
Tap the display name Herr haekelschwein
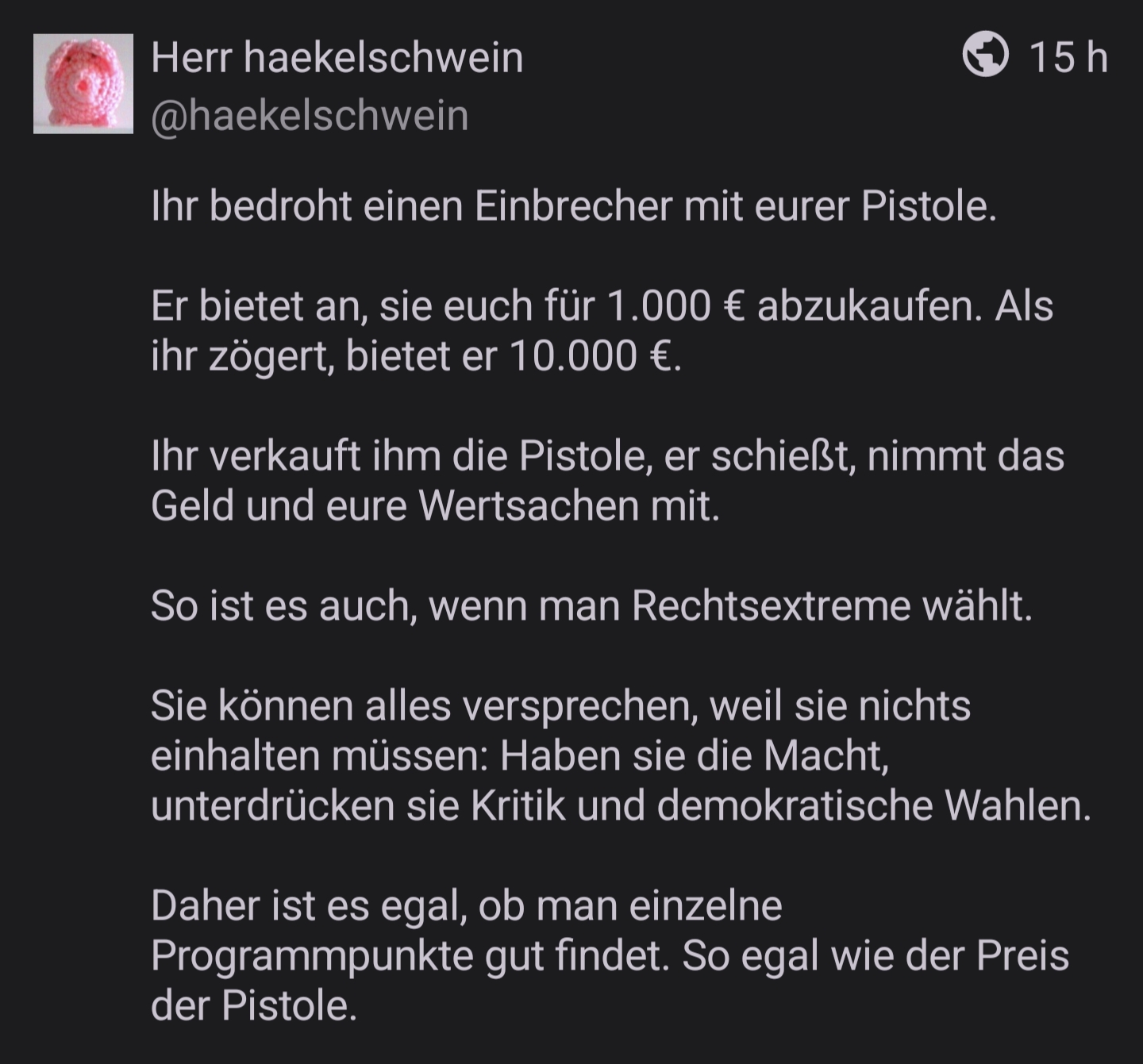tap(337, 58)
